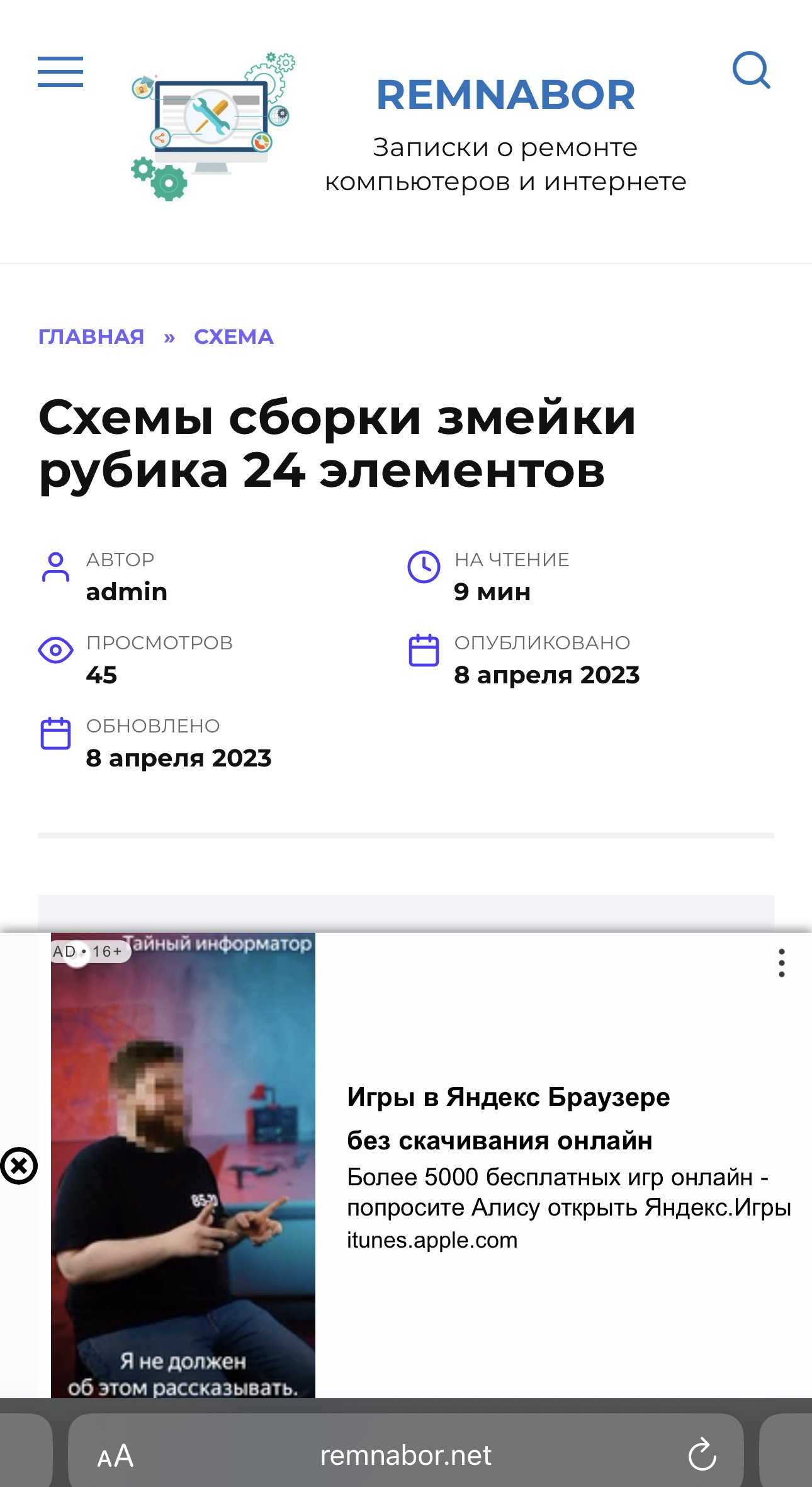Viewport: 812px width, 1487px height.
Task: Reload the page
Action: click(702, 1456)
